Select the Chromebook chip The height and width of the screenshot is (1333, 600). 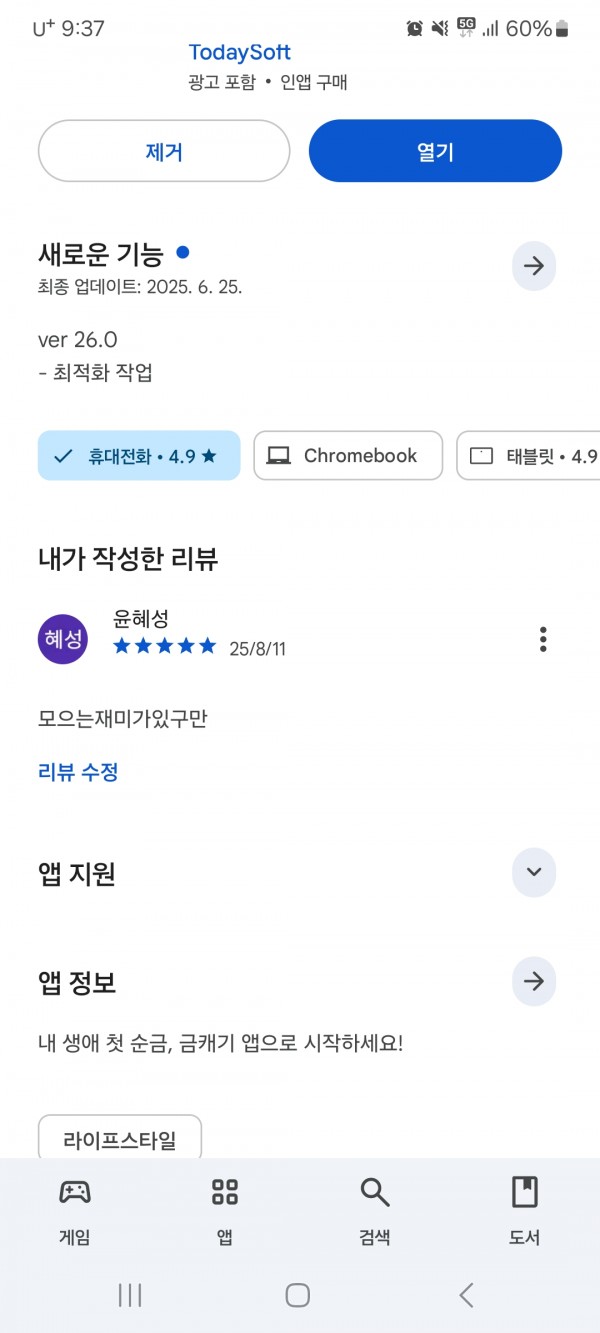point(348,456)
